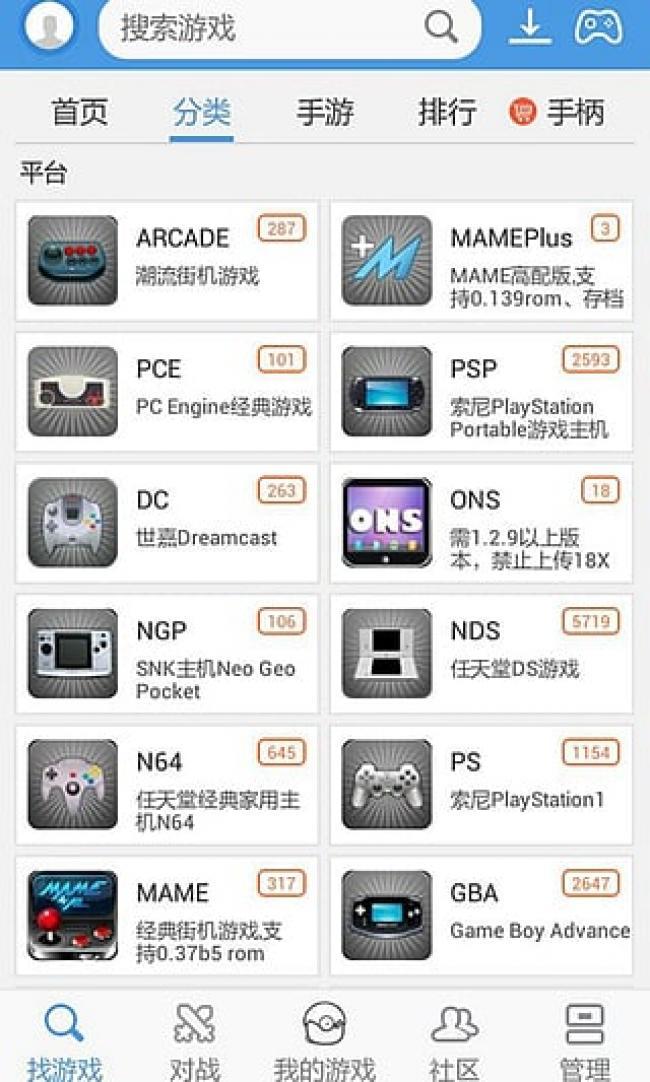Open the DC Dreamcast category
650x1082 pixels.
pos(167,522)
